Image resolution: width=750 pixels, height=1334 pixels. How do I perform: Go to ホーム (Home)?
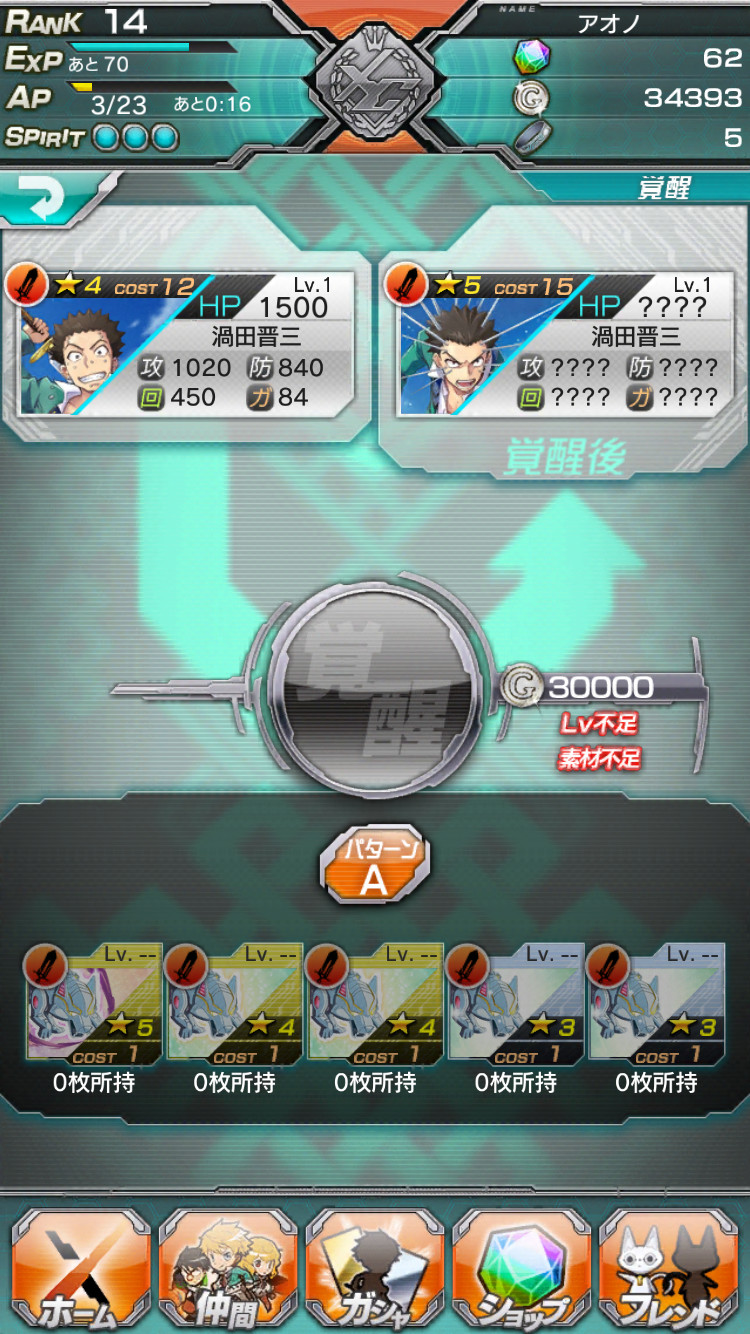82,1270
